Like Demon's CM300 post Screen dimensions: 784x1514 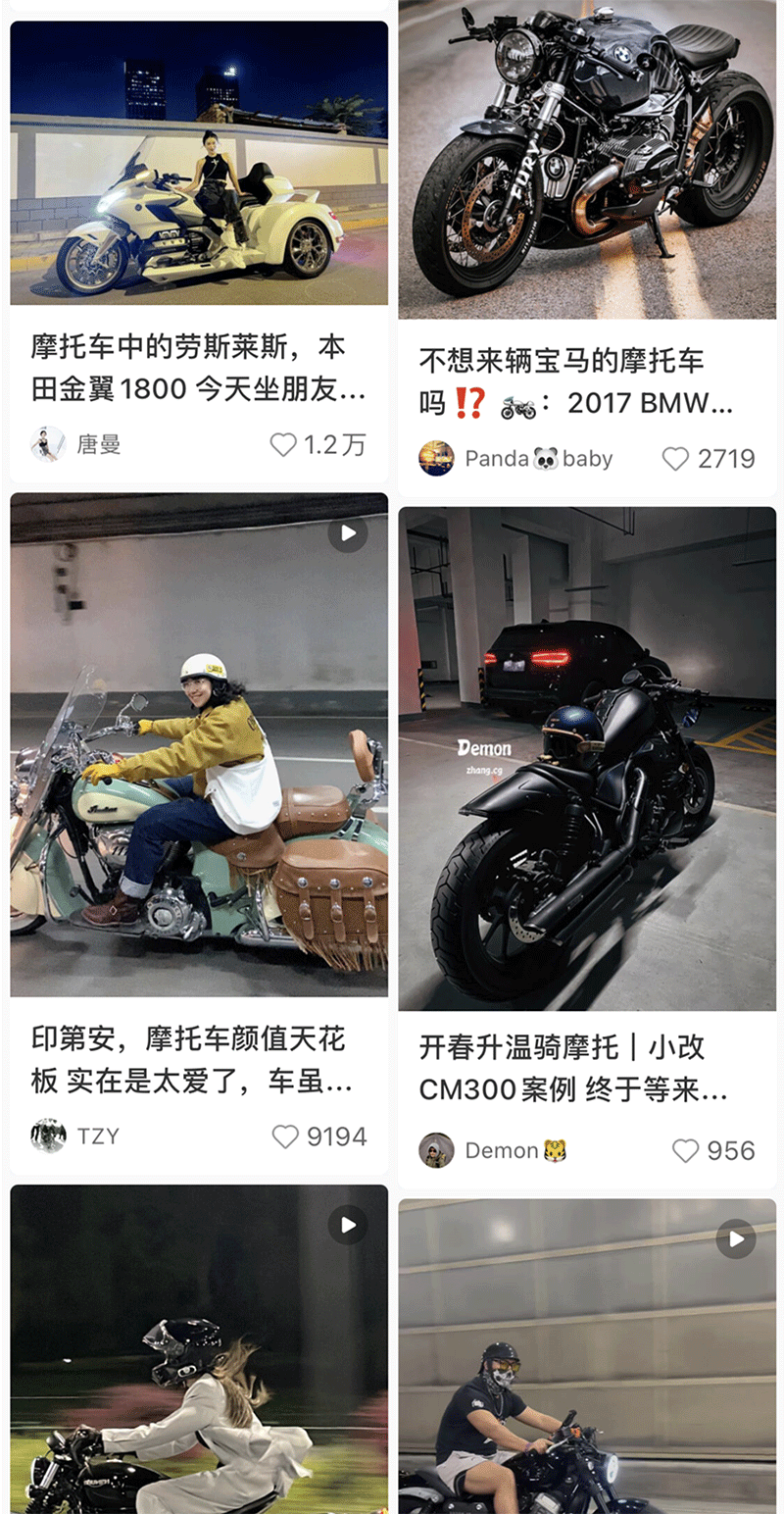(x=685, y=1150)
